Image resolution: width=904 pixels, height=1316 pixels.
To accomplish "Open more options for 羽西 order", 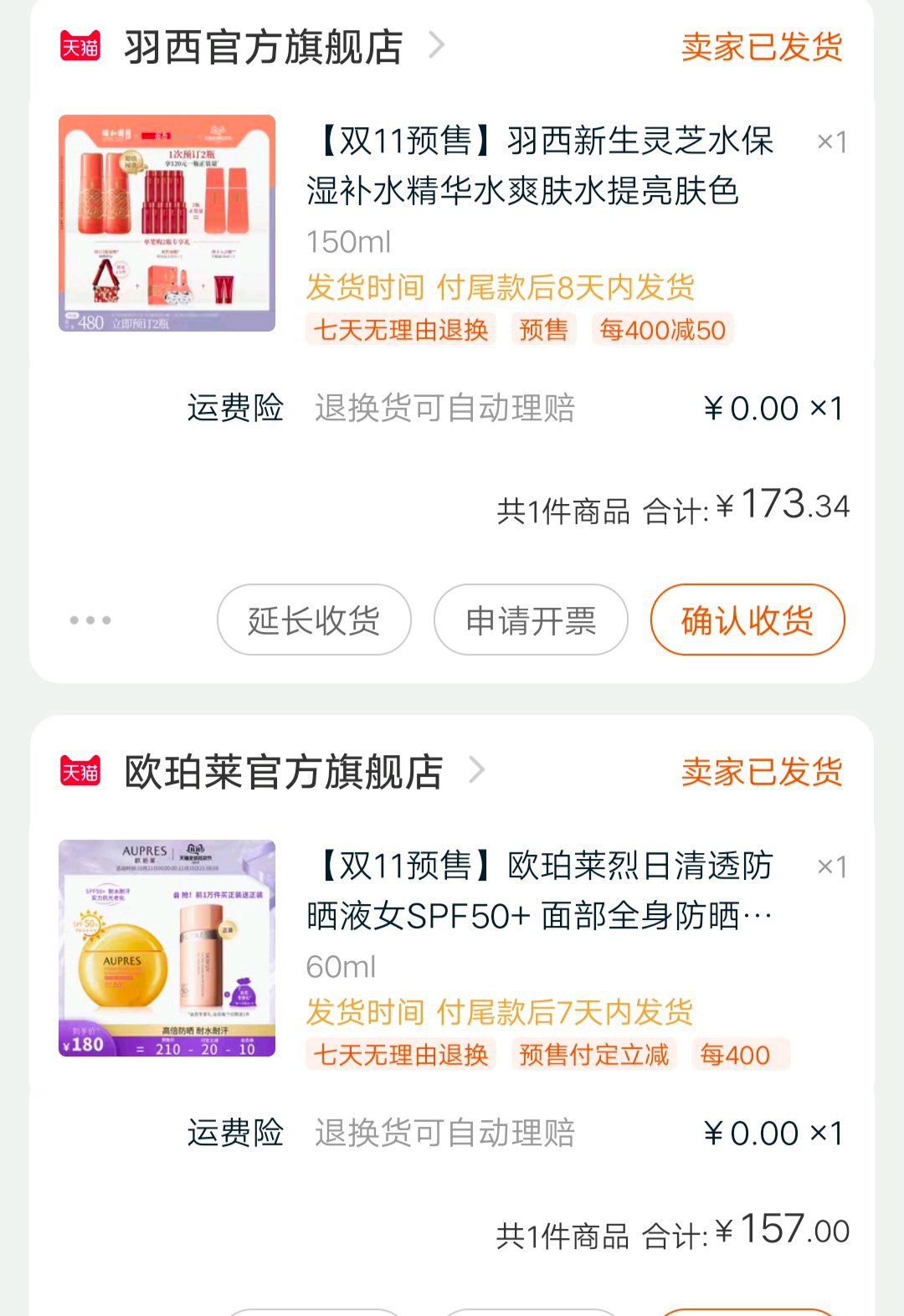I will click(90, 620).
